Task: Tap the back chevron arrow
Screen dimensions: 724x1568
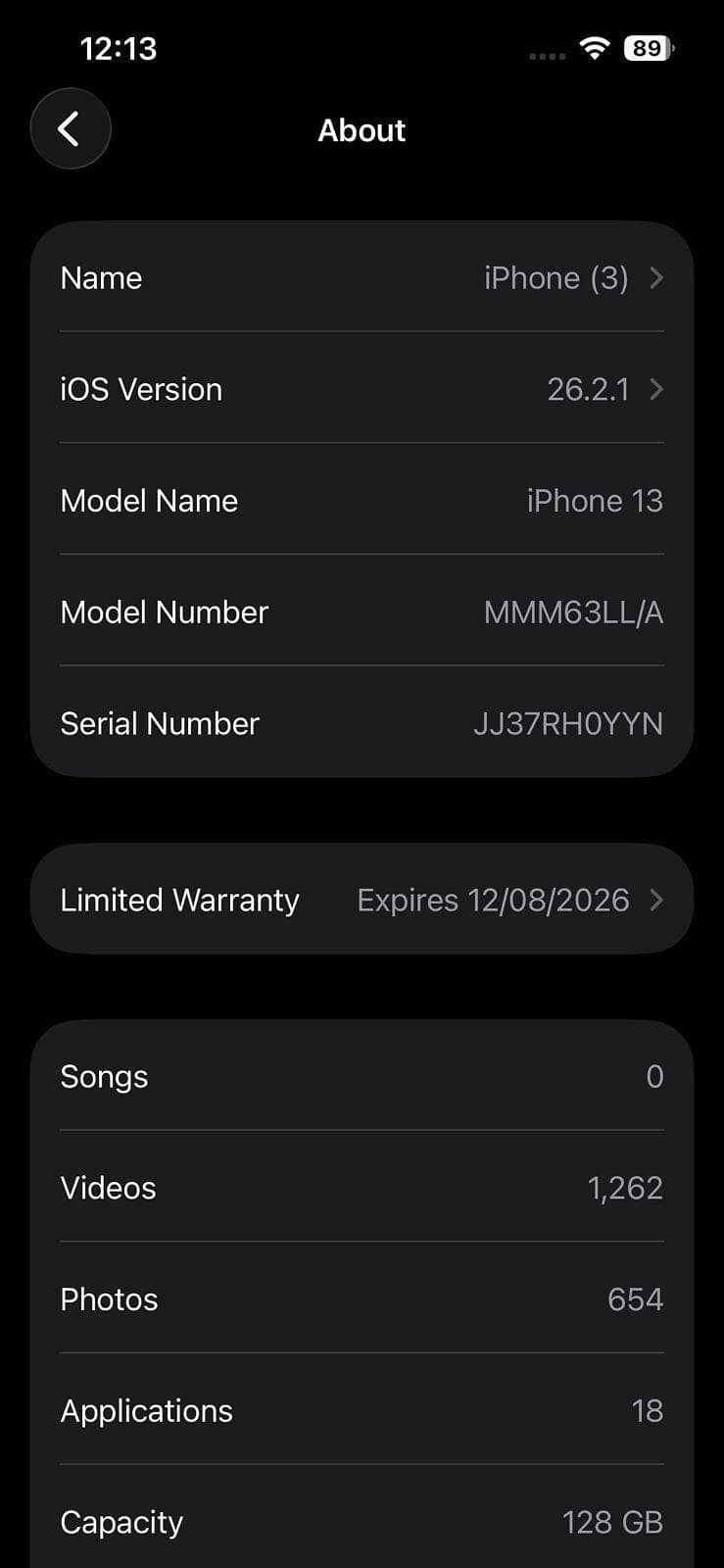Action: point(70,128)
